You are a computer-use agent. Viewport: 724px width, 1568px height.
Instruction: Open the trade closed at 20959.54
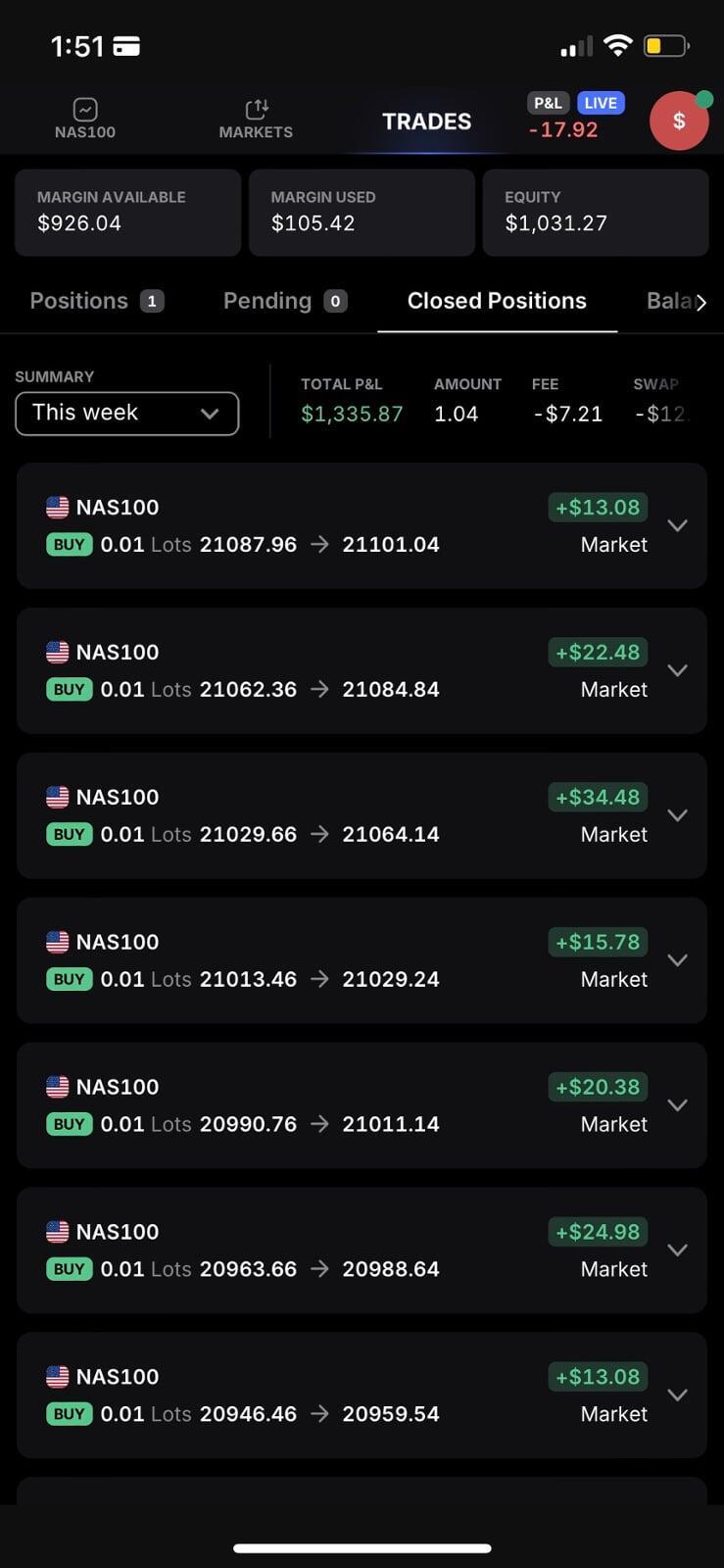(x=362, y=1395)
